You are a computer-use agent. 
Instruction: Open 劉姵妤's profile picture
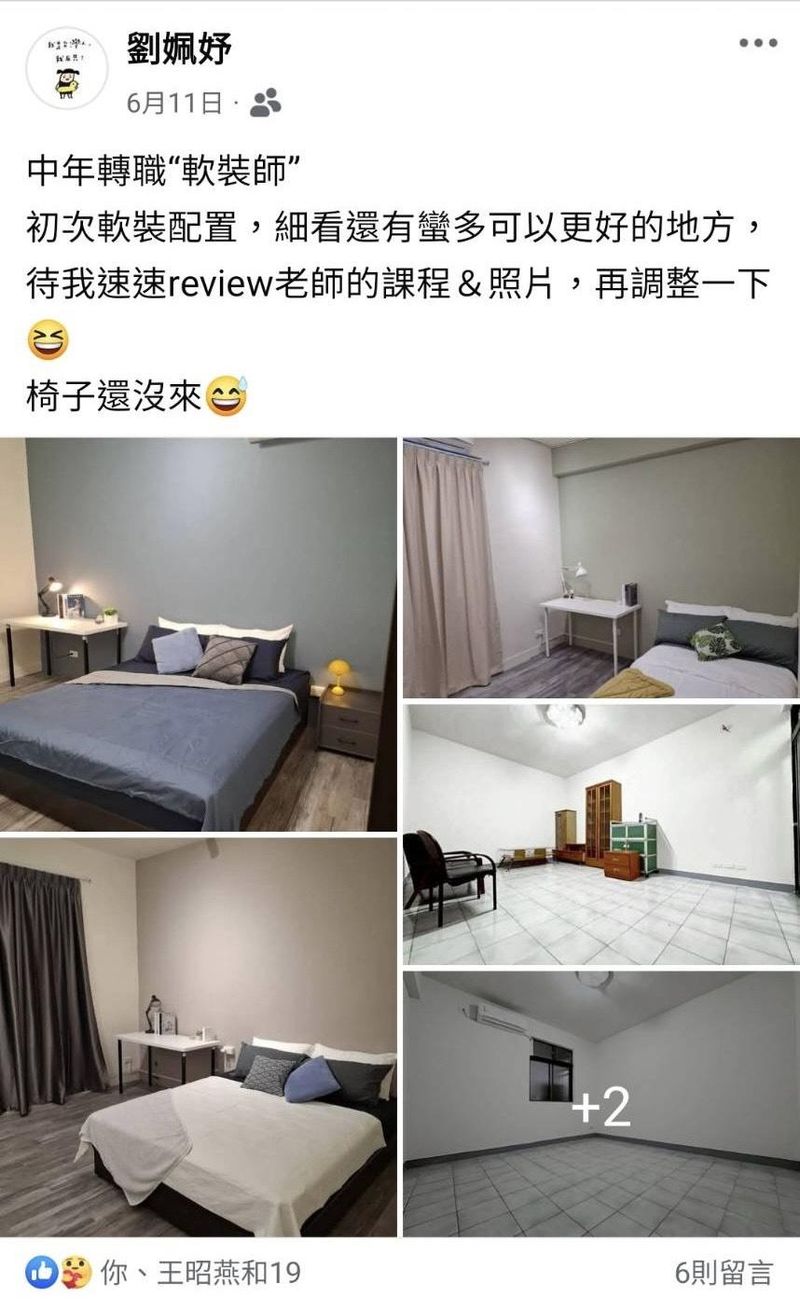(x=67, y=68)
